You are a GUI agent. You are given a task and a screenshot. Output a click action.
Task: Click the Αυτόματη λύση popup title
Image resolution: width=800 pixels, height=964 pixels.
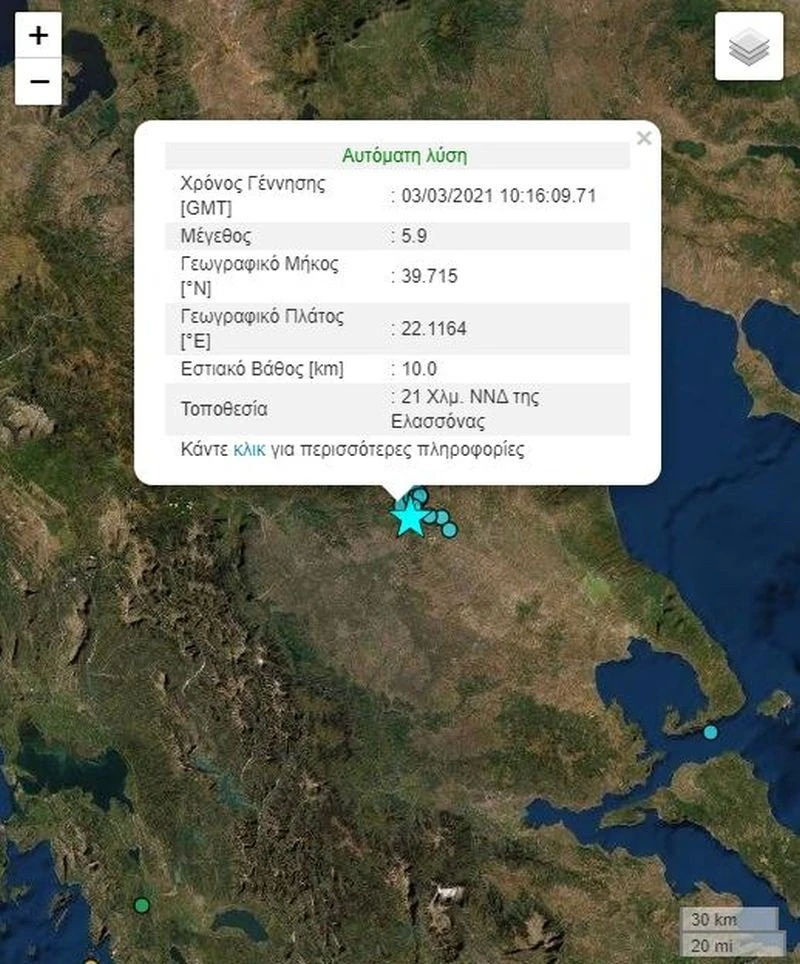click(404, 155)
